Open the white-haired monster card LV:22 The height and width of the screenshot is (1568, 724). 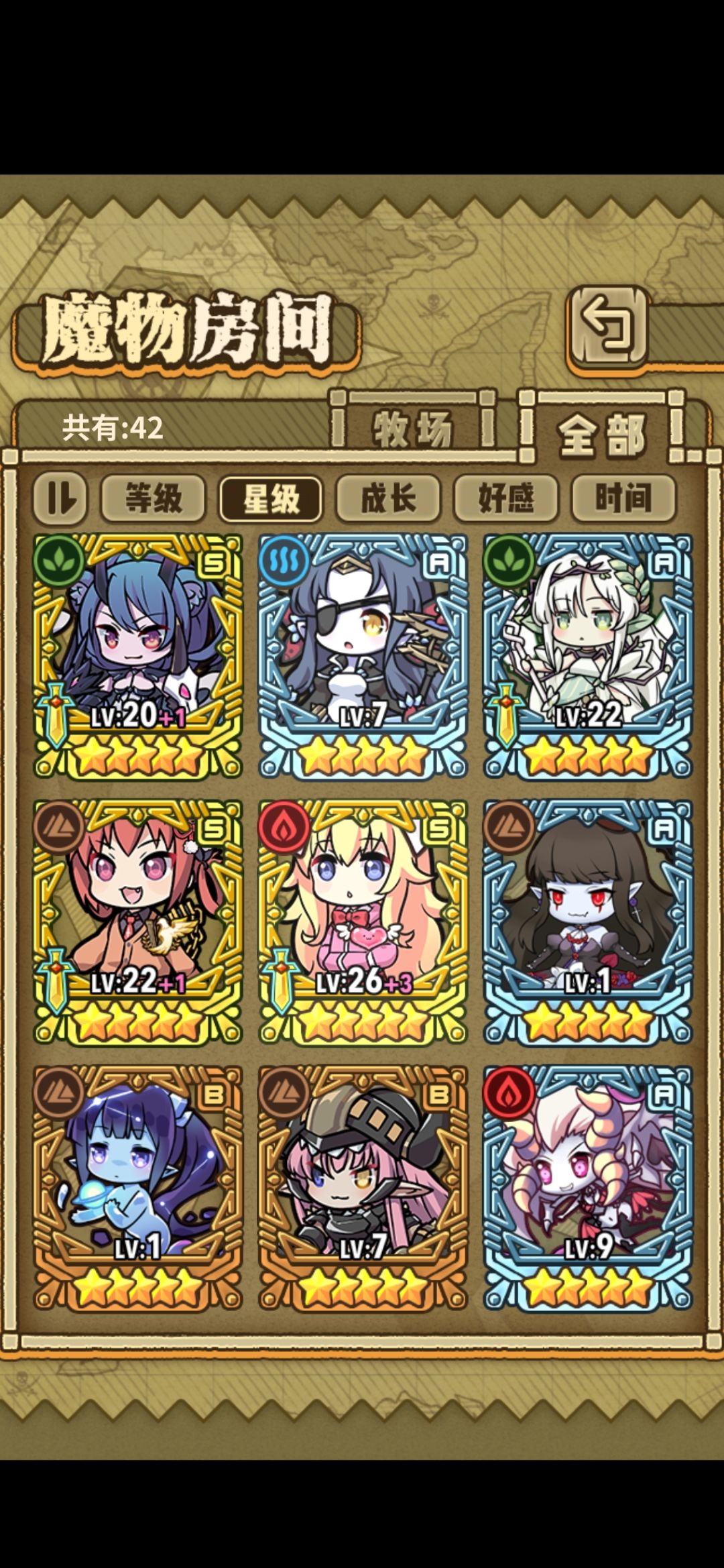pos(588,657)
